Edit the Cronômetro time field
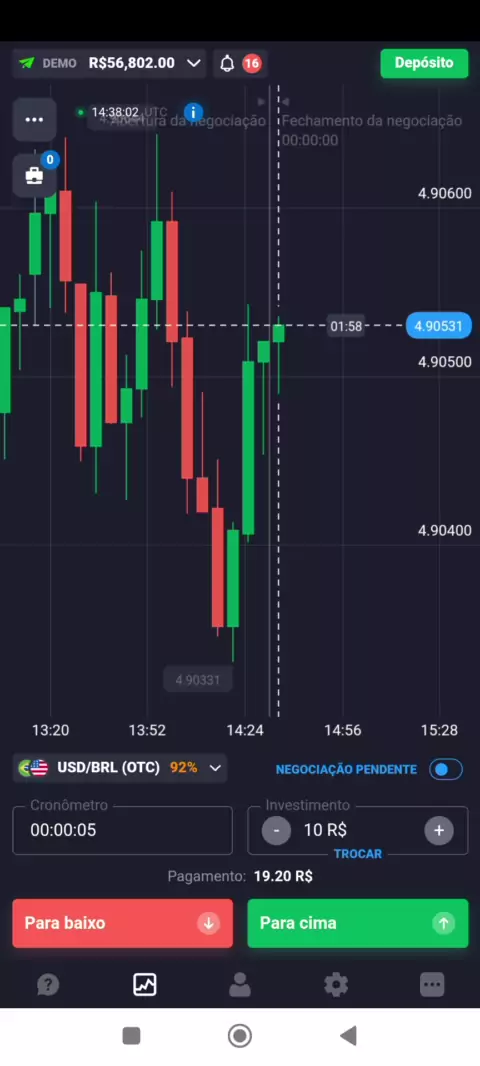The width and height of the screenshot is (480, 1066). 122,830
